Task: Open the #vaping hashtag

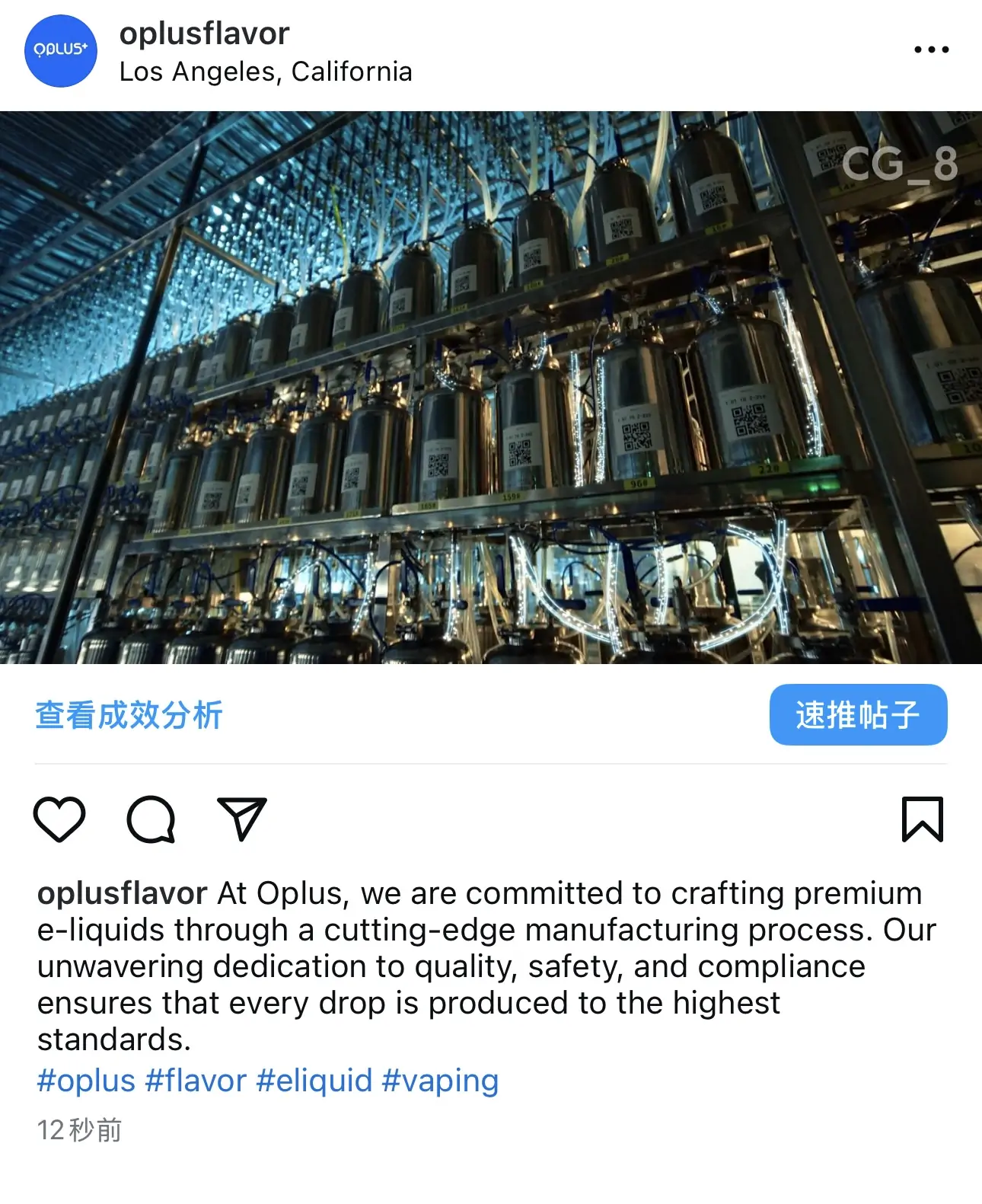Action: tap(440, 1081)
